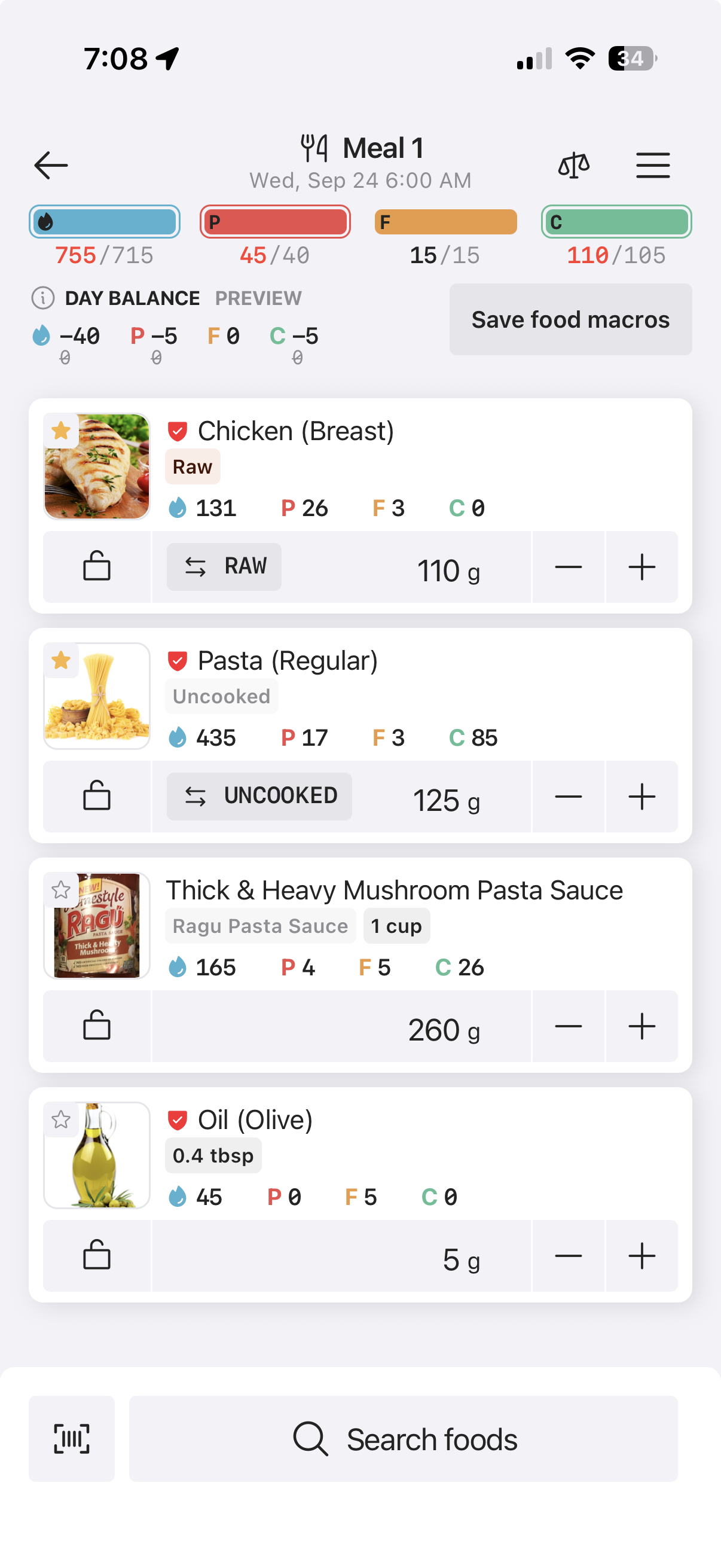Favorite the Ragu Mushroom Pasta Sauce star
721x1568 pixels.
click(x=60, y=890)
